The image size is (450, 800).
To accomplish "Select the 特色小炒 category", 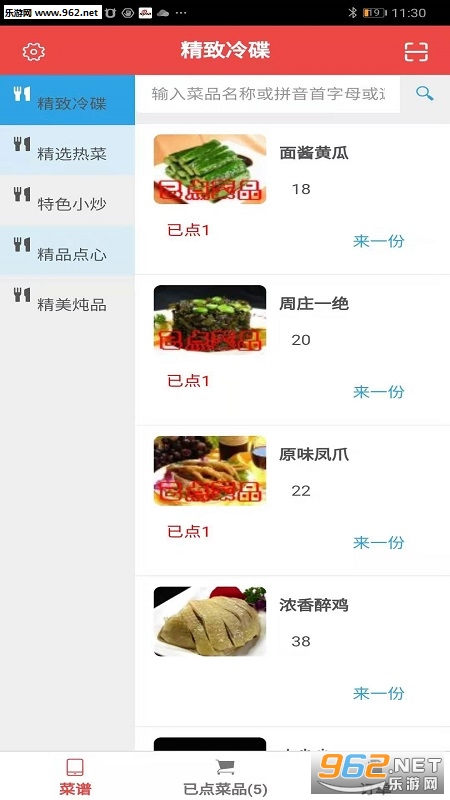I will 67,200.
